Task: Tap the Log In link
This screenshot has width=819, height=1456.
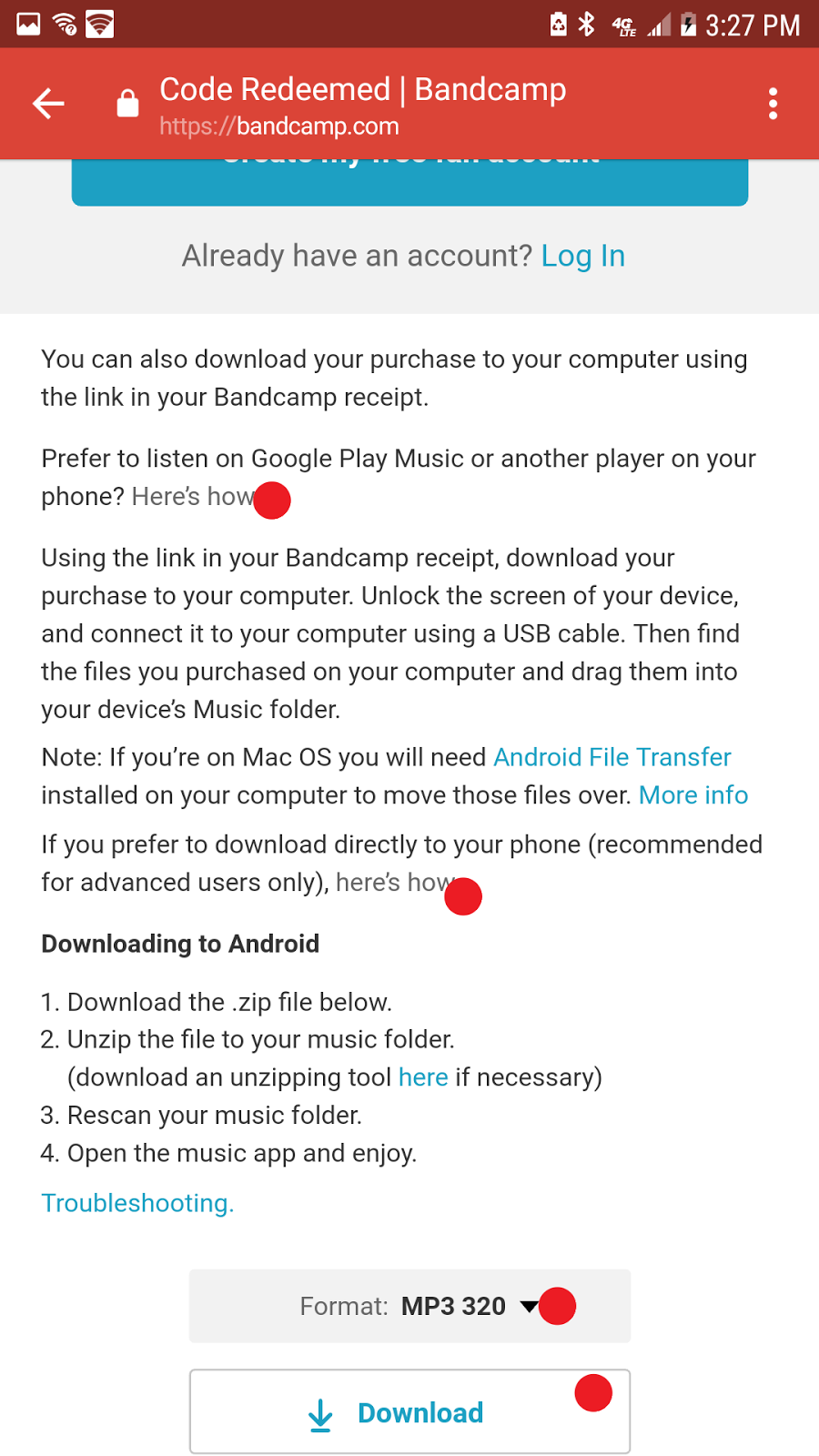Action: point(582,256)
